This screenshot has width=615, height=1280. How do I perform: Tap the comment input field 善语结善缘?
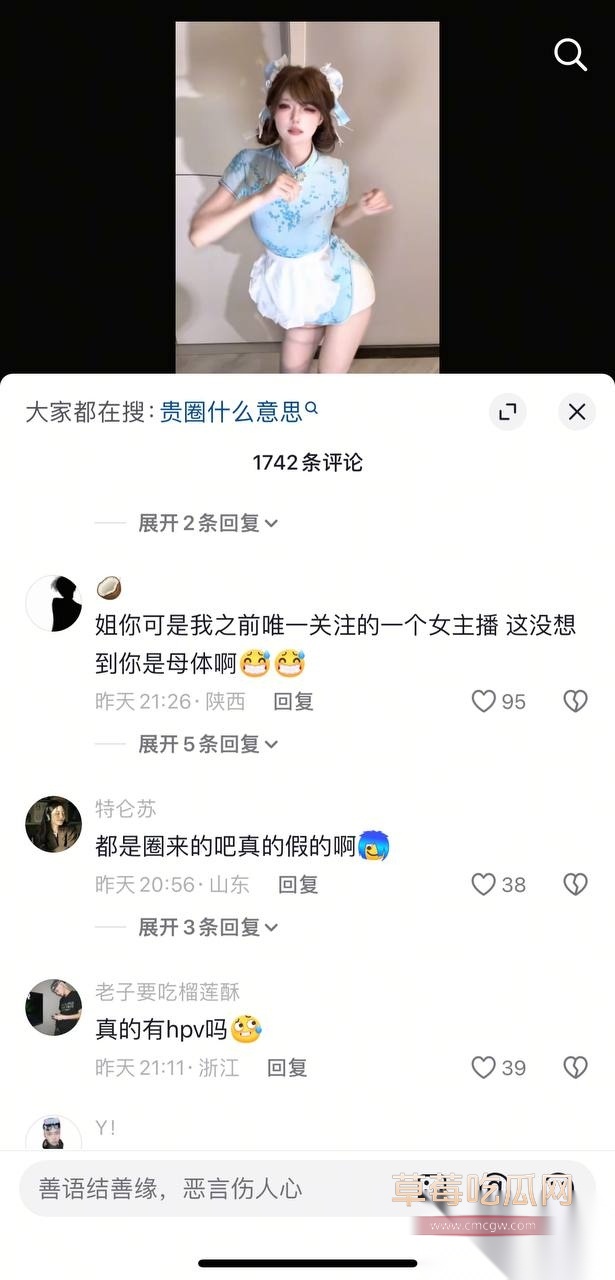coord(200,1189)
